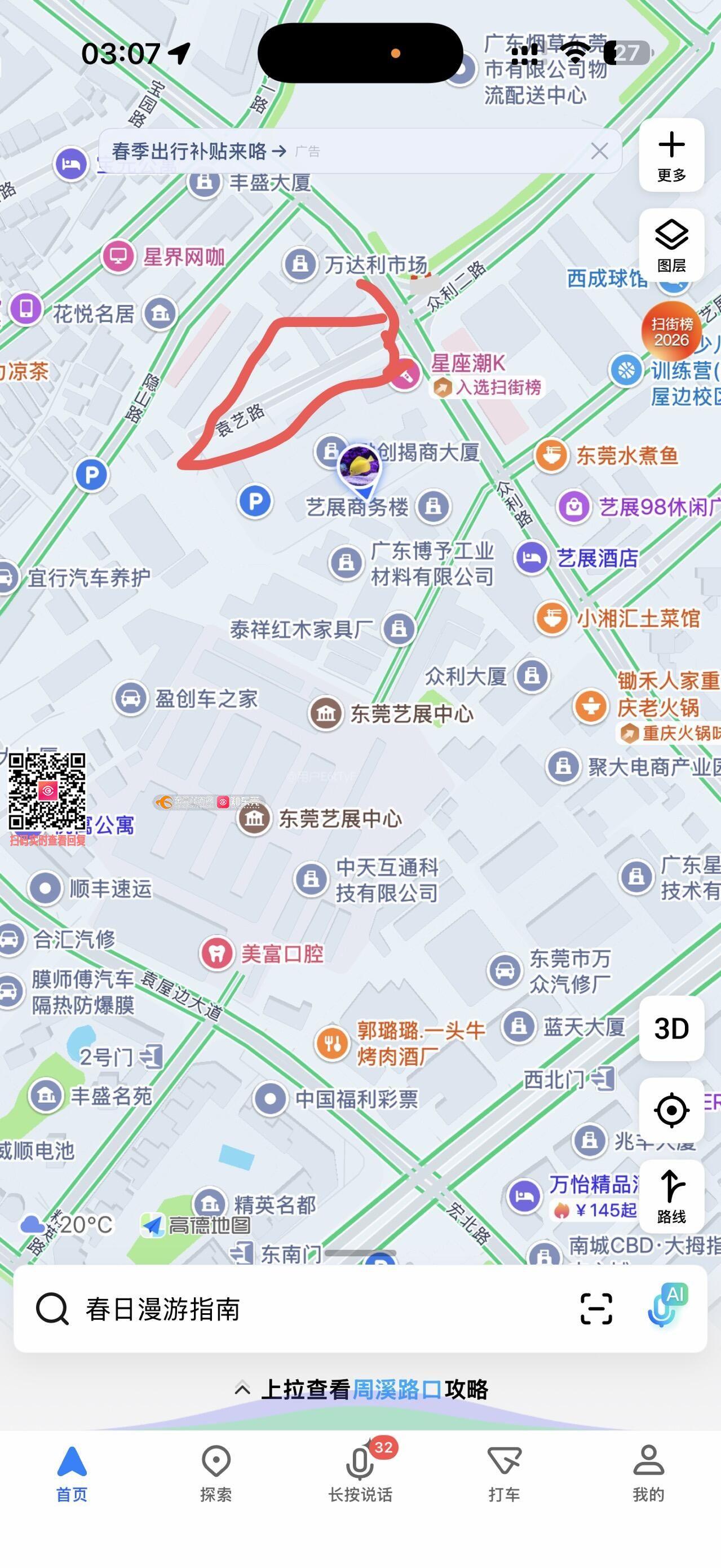Go to the 打车 ride-hailing tab

click(505, 1473)
